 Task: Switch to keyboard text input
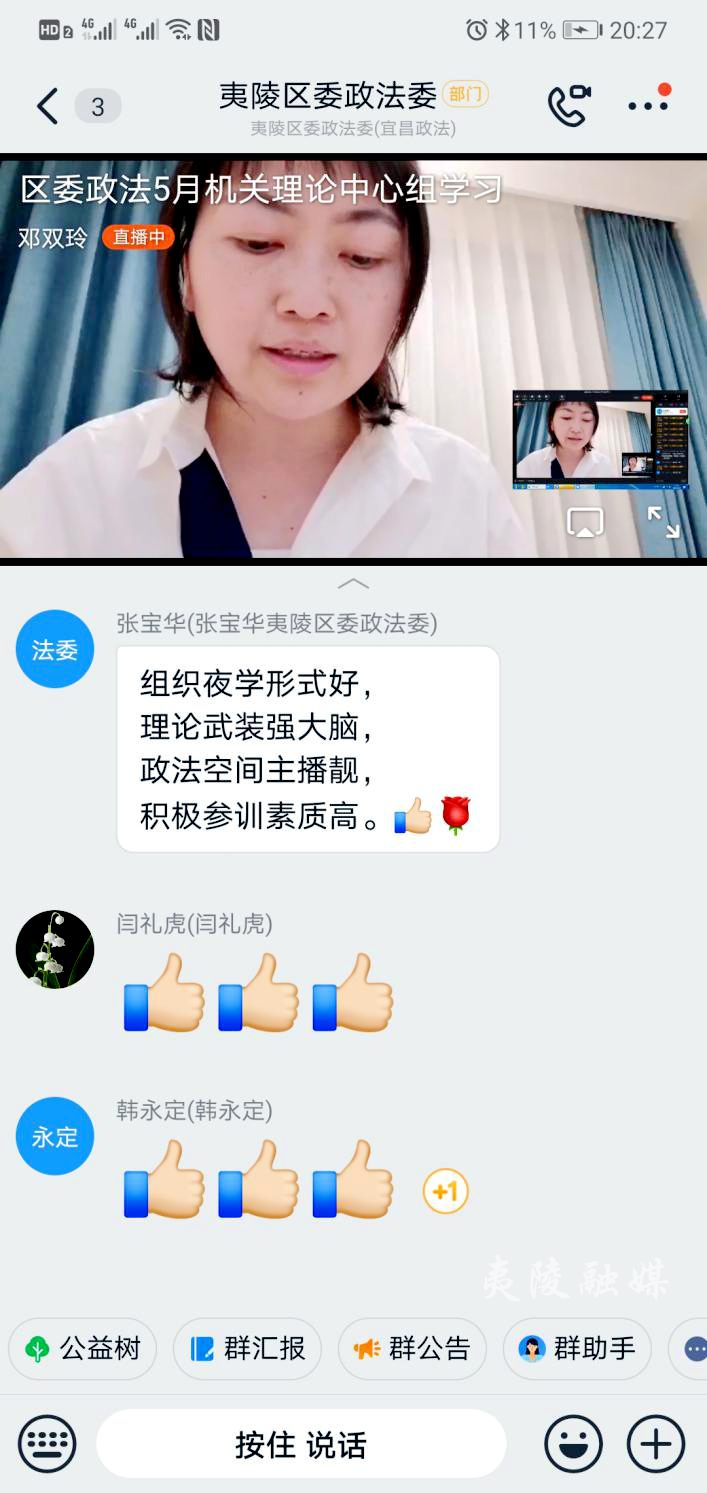(x=47, y=1445)
